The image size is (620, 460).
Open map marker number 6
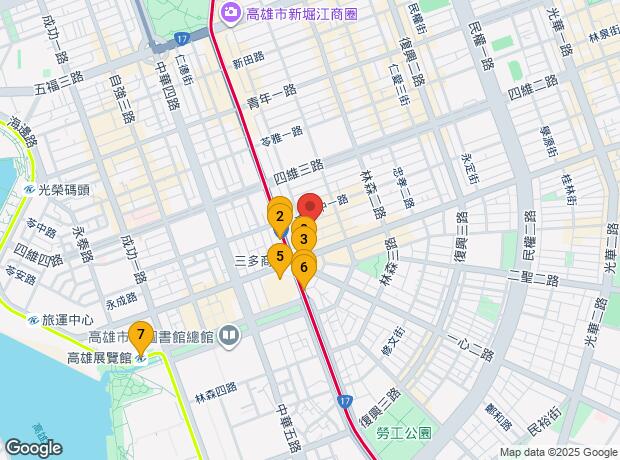pos(304,266)
